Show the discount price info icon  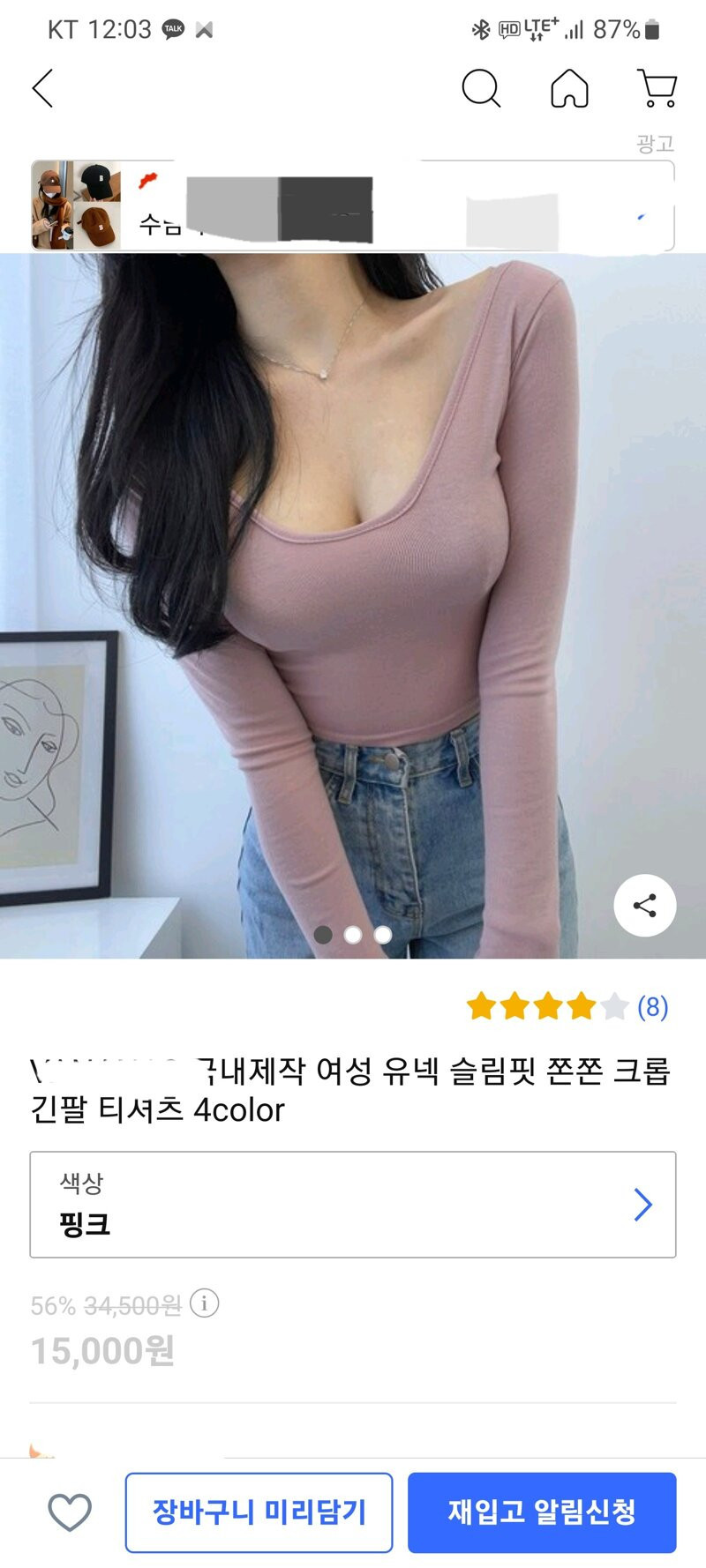(205, 1303)
